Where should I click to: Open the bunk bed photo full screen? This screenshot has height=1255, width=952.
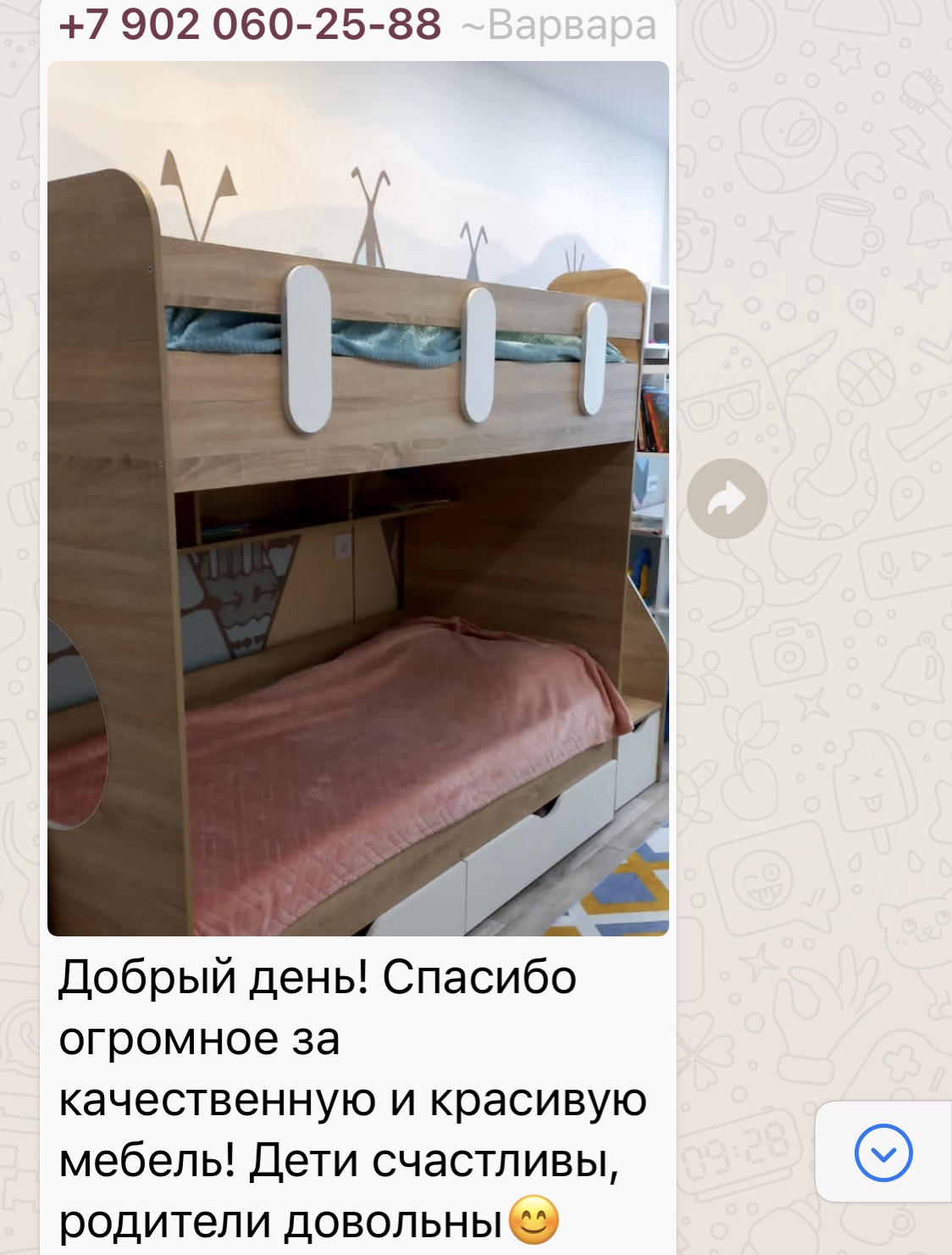point(357,498)
